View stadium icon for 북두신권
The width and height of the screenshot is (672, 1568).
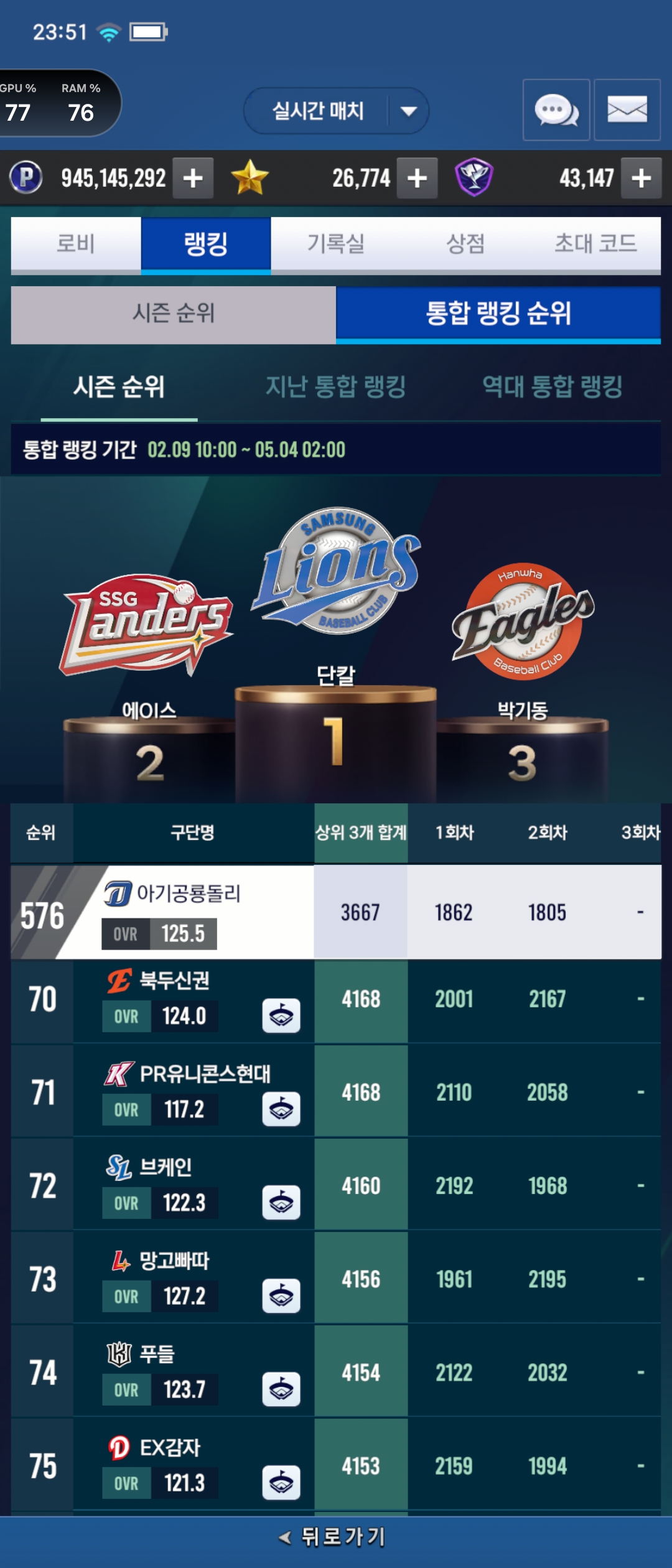tap(281, 1016)
